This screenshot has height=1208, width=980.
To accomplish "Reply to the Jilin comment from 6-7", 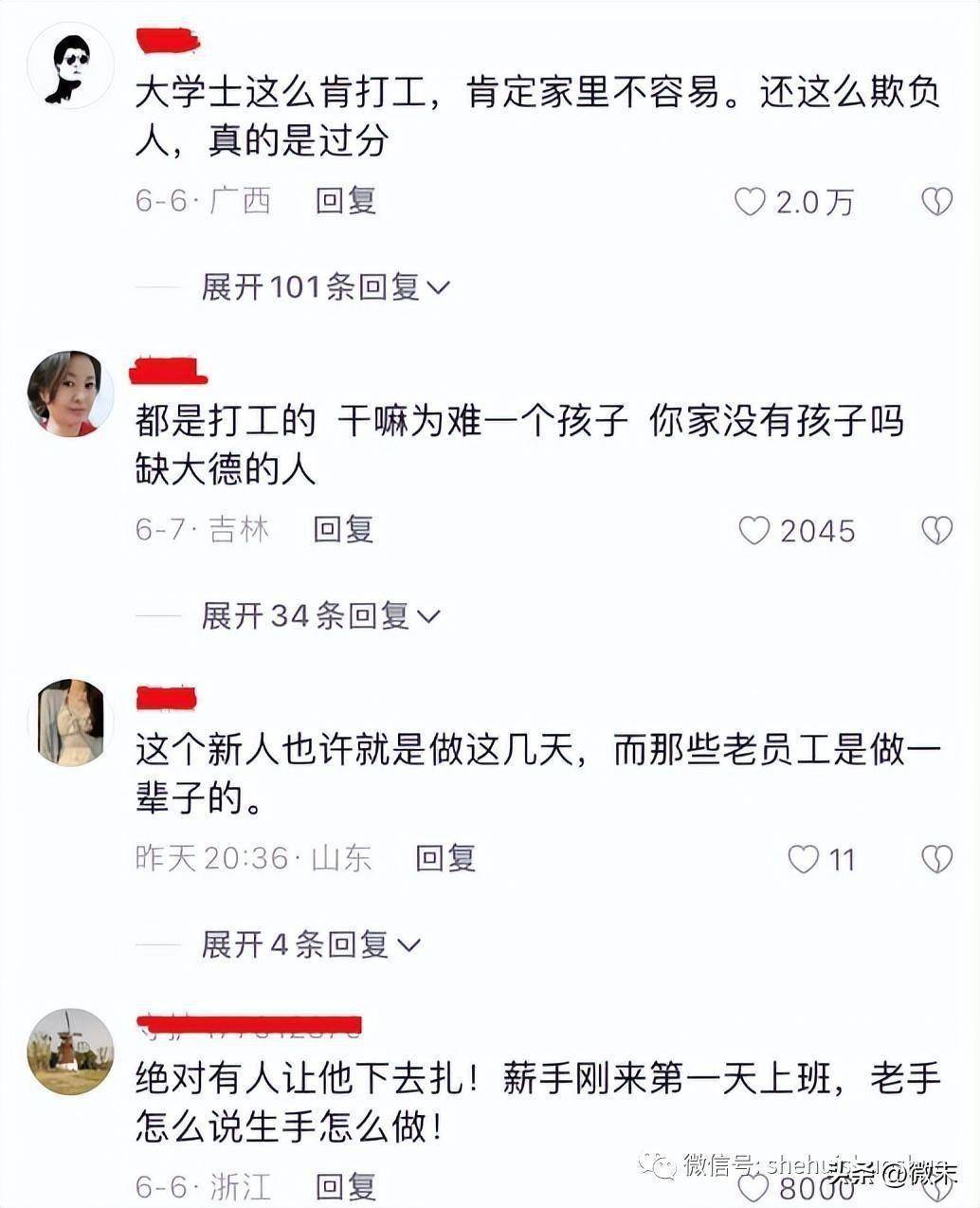I will [343, 529].
